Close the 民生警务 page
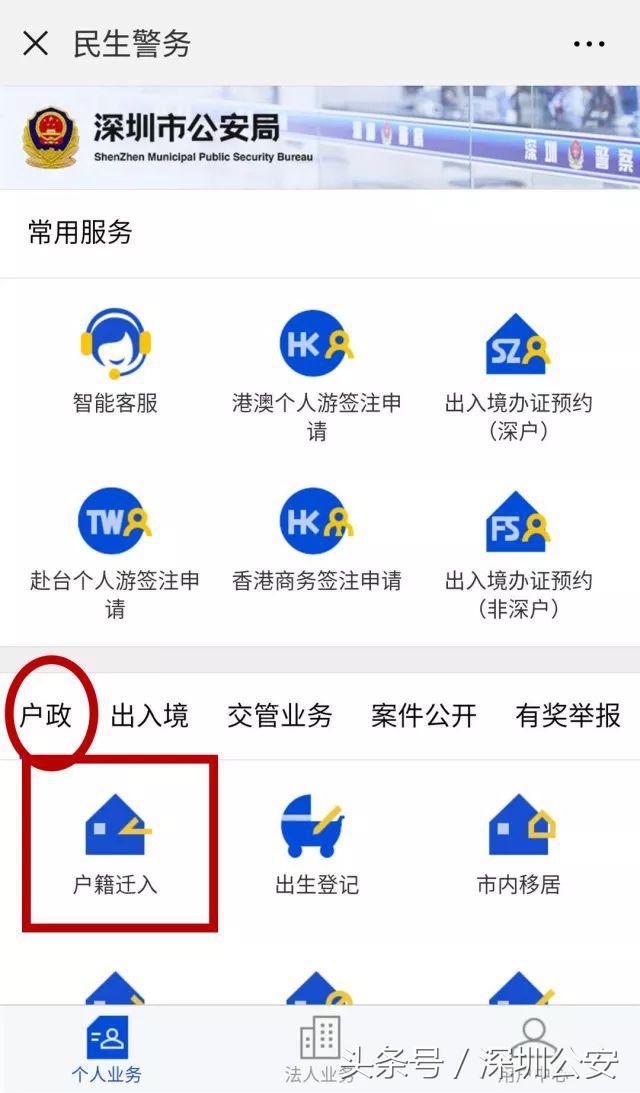The width and height of the screenshot is (640, 1093). tap(36, 44)
